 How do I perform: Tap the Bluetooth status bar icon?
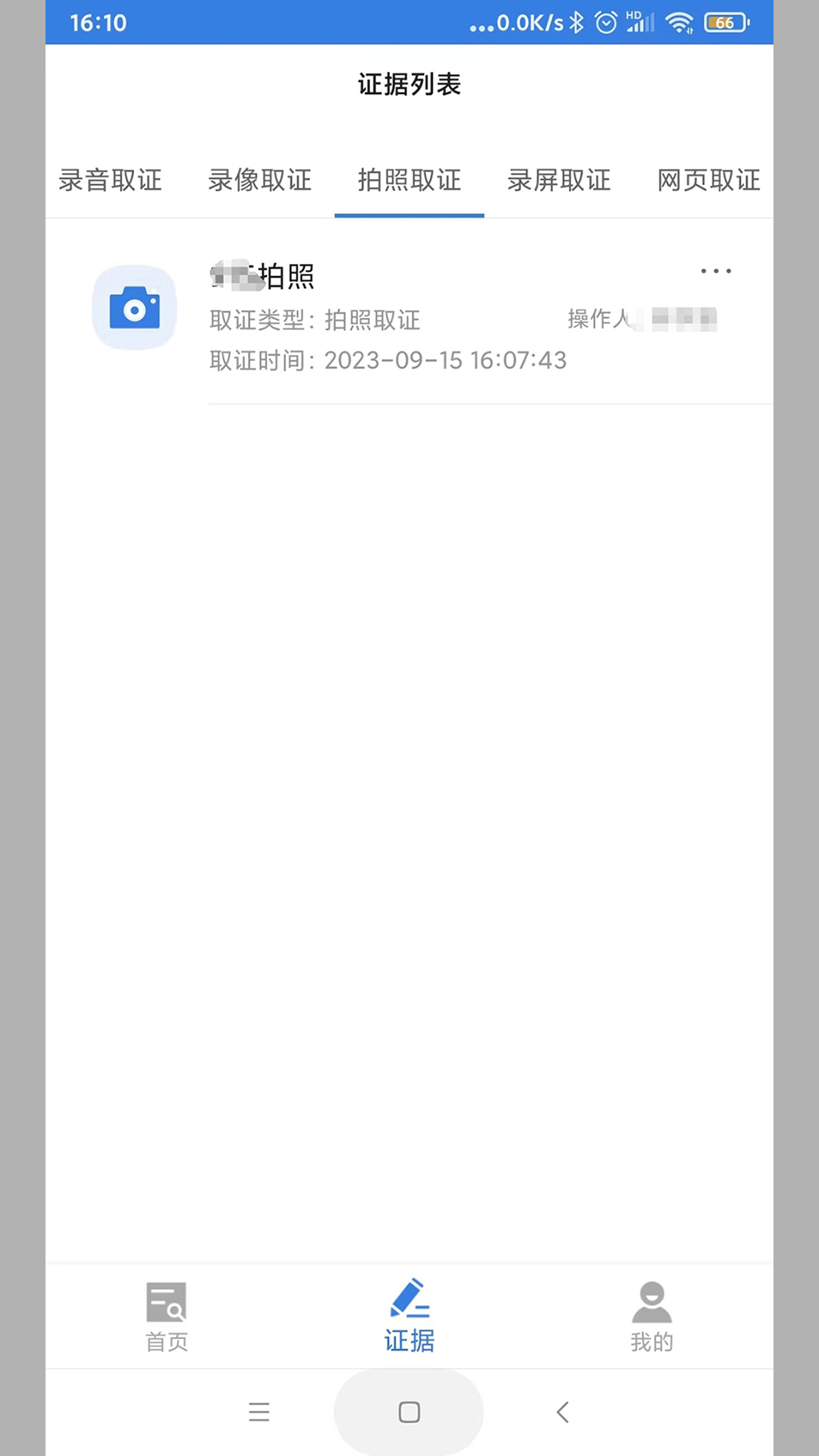coord(577,22)
